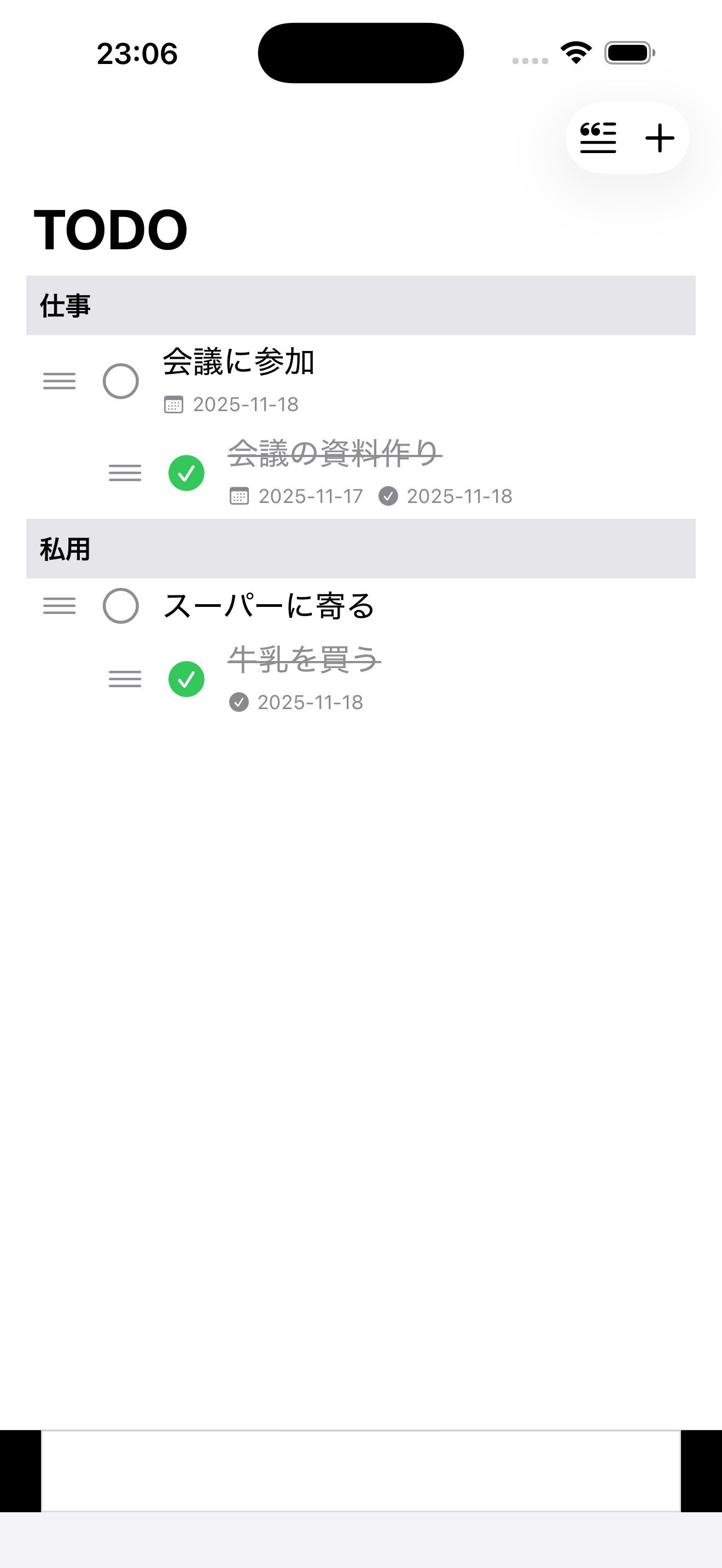Tap the calendar icon beside 会議の資料作り due date
The height and width of the screenshot is (1568, 722).
pyautogui.click(x=240, y=496)
